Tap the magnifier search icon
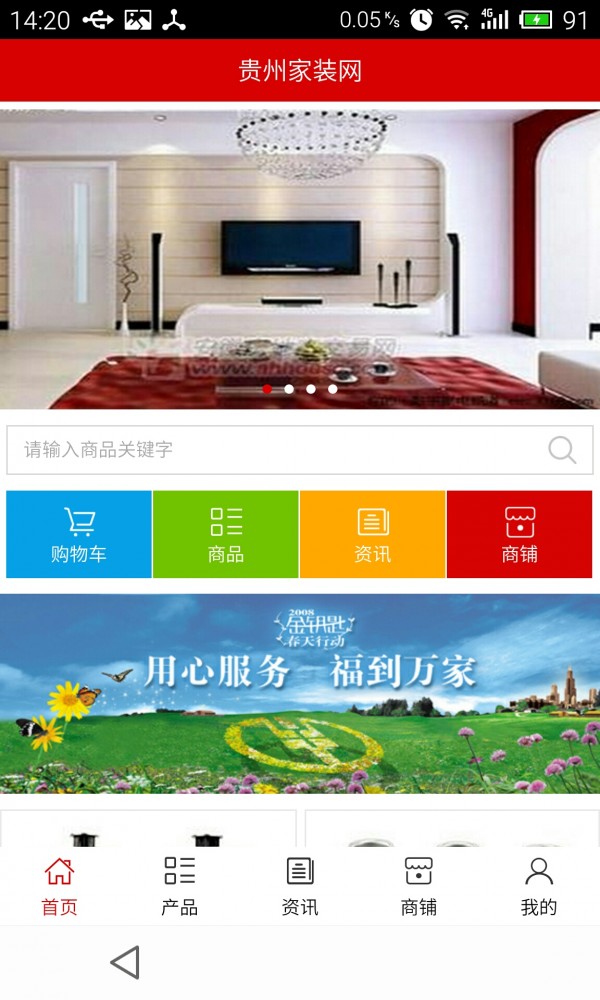The image size is (600, 1000). [562, 450]
